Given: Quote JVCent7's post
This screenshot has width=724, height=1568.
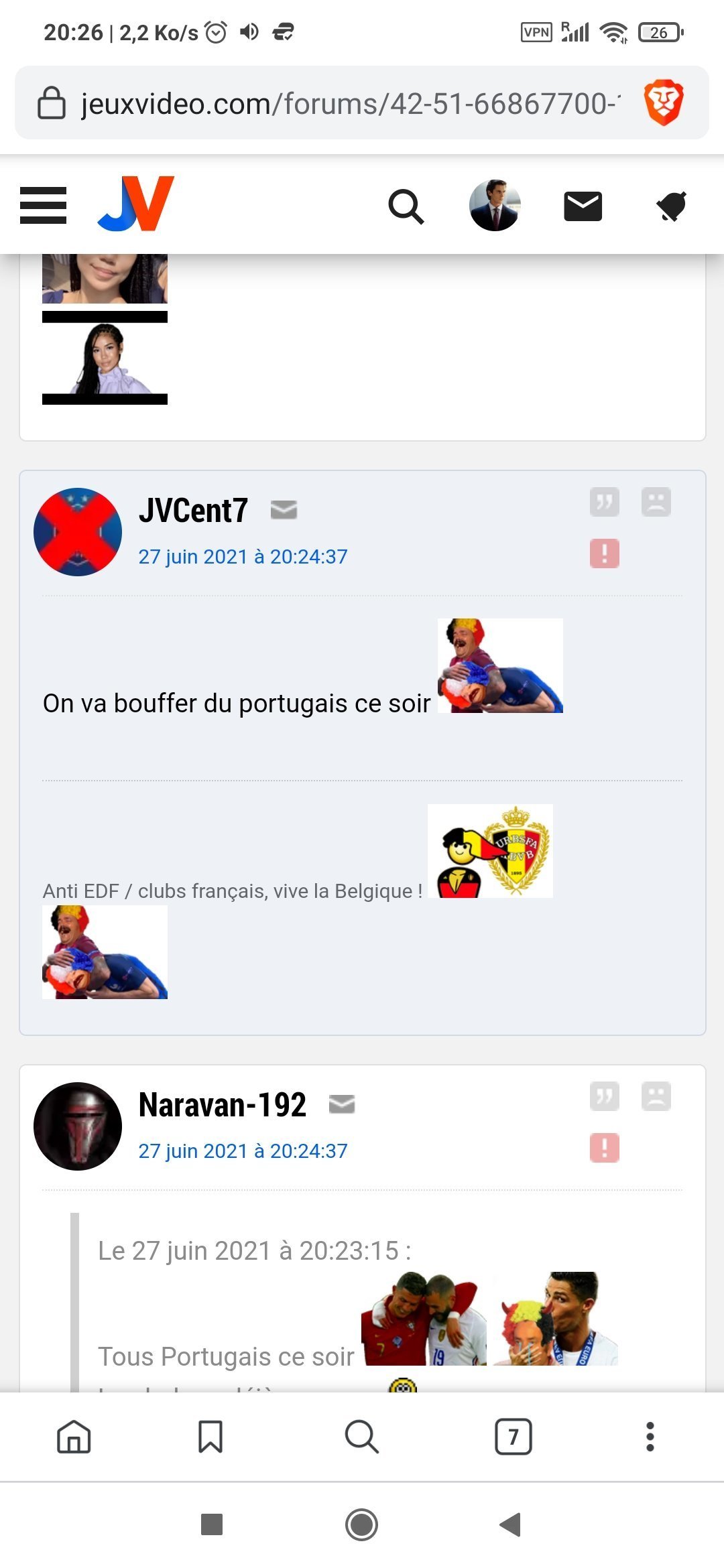Looking at the screenshot, I should coord(604,502).
